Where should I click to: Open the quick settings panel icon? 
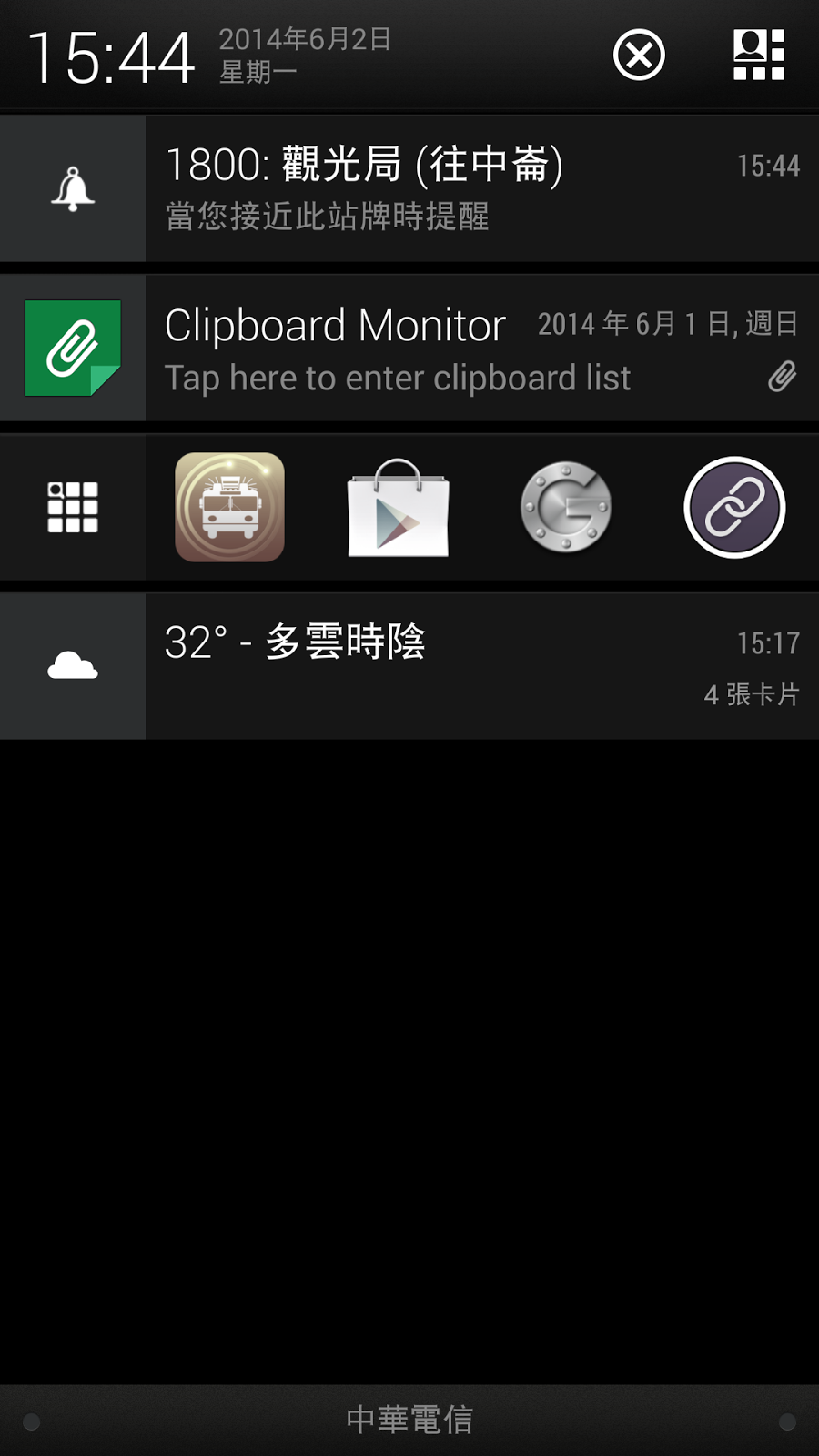759,55
